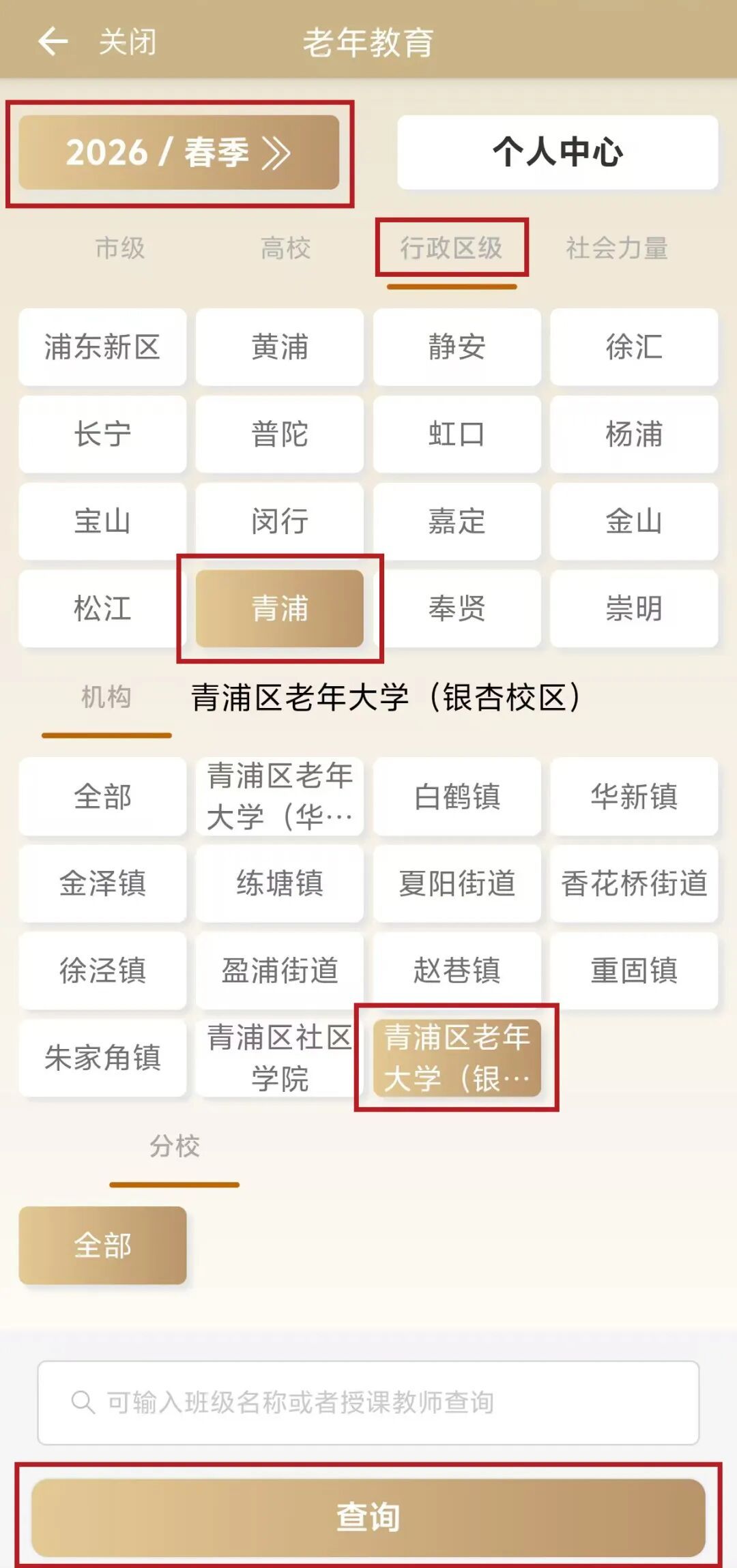
Task: Select 朱家角镇 institution
Action: pyautogui.click(x=102, y=1058)
